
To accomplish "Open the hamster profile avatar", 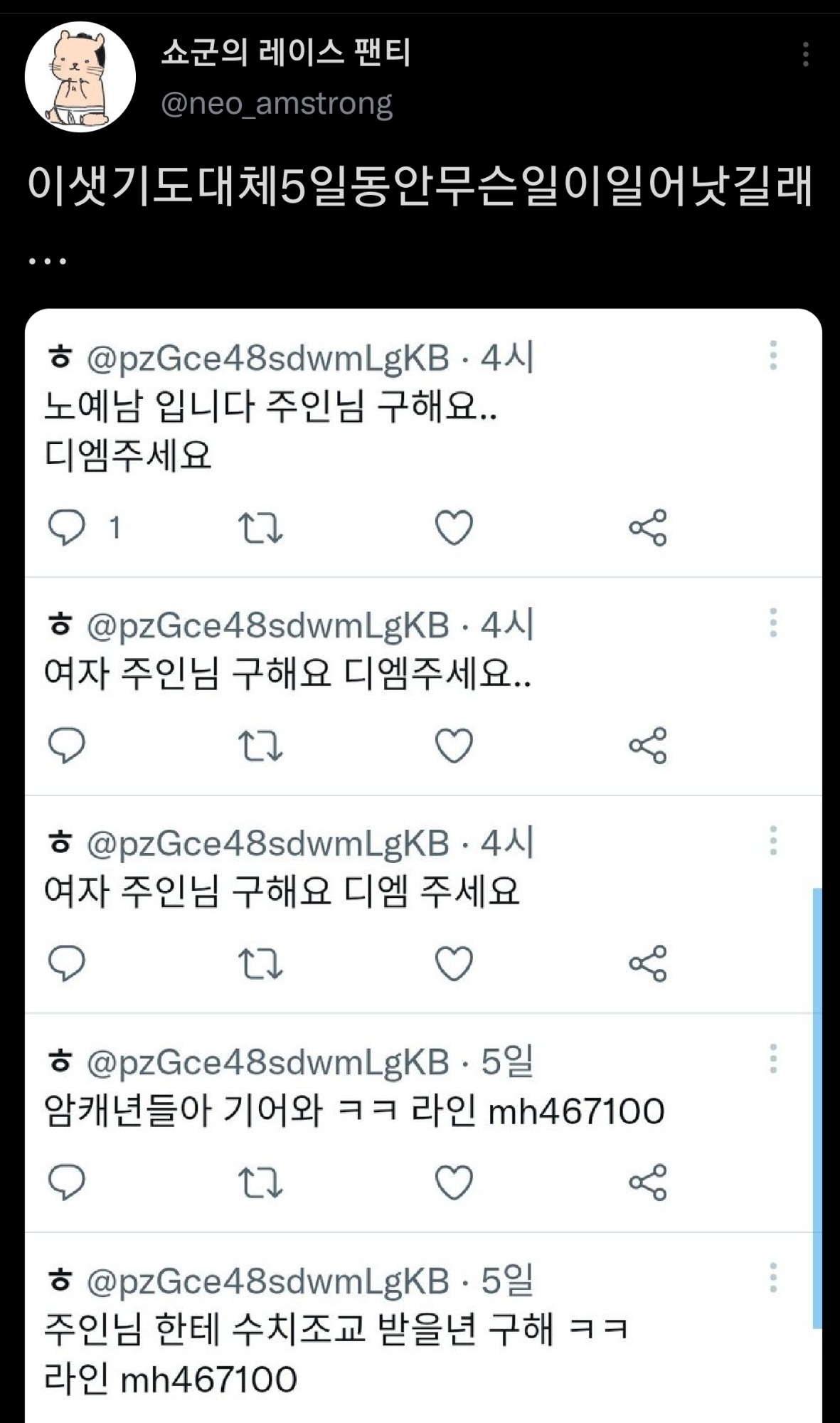I will pos(80,77).
